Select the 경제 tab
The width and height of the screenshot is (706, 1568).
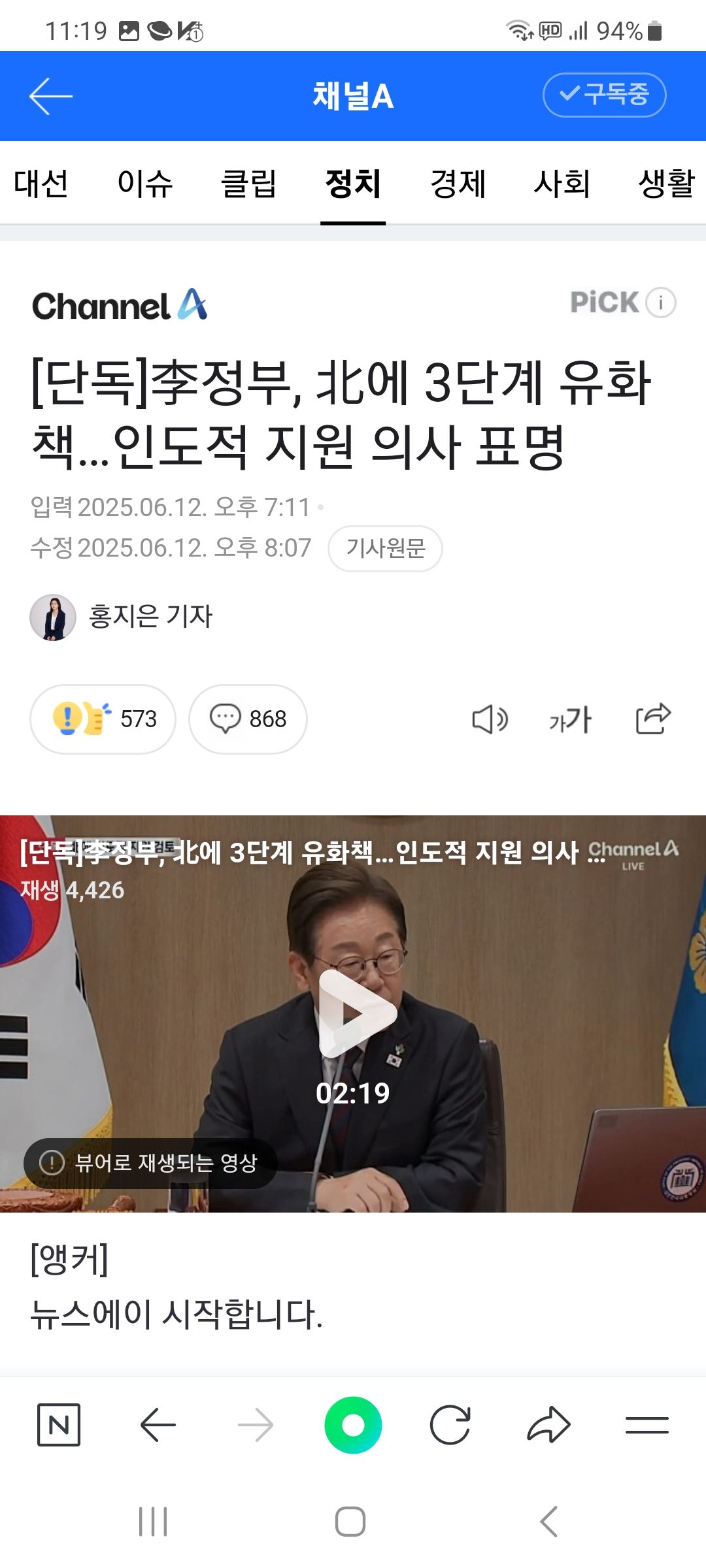tap(458, 184)
